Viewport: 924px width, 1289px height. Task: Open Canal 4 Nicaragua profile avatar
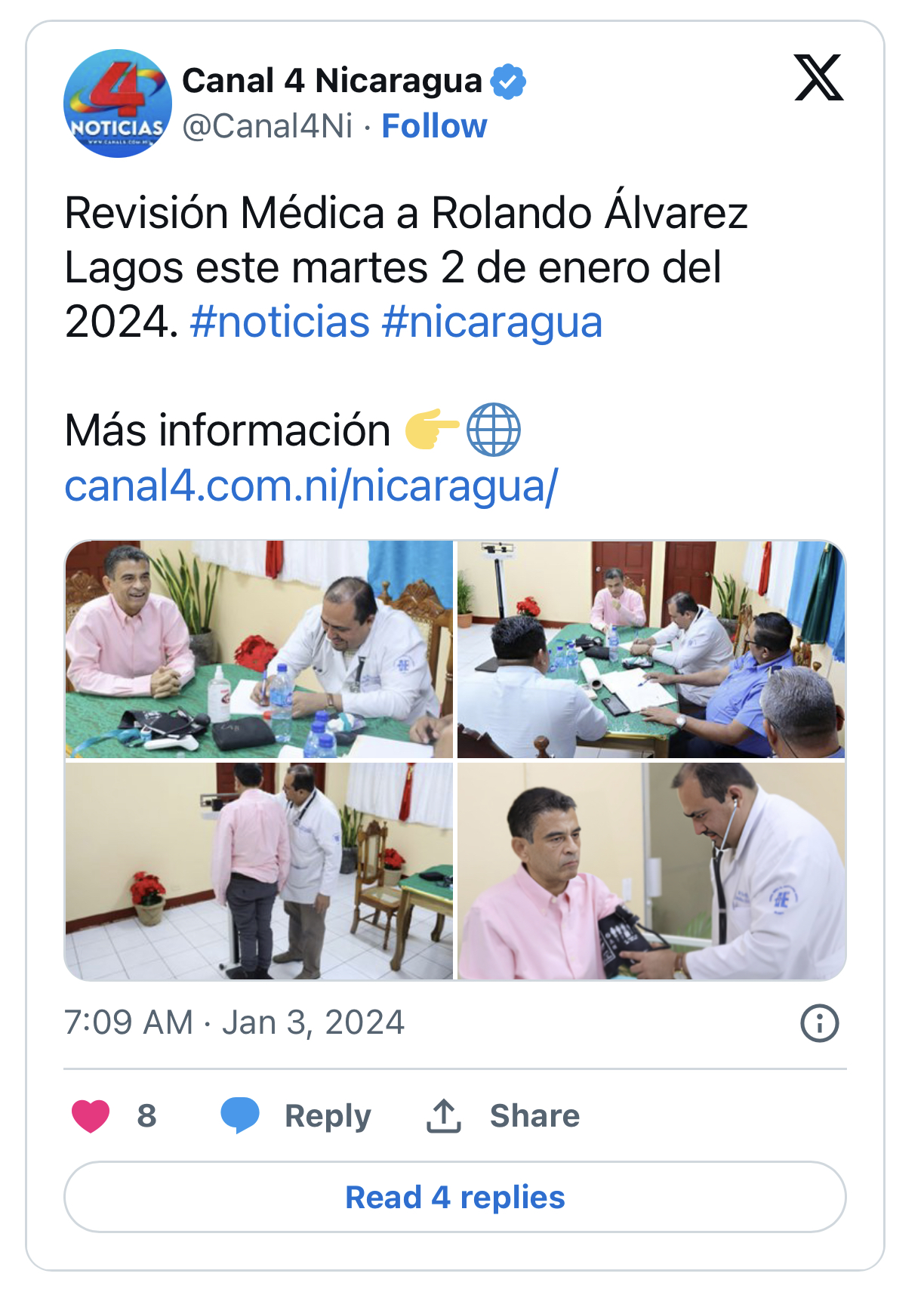[x=117, y=103]
